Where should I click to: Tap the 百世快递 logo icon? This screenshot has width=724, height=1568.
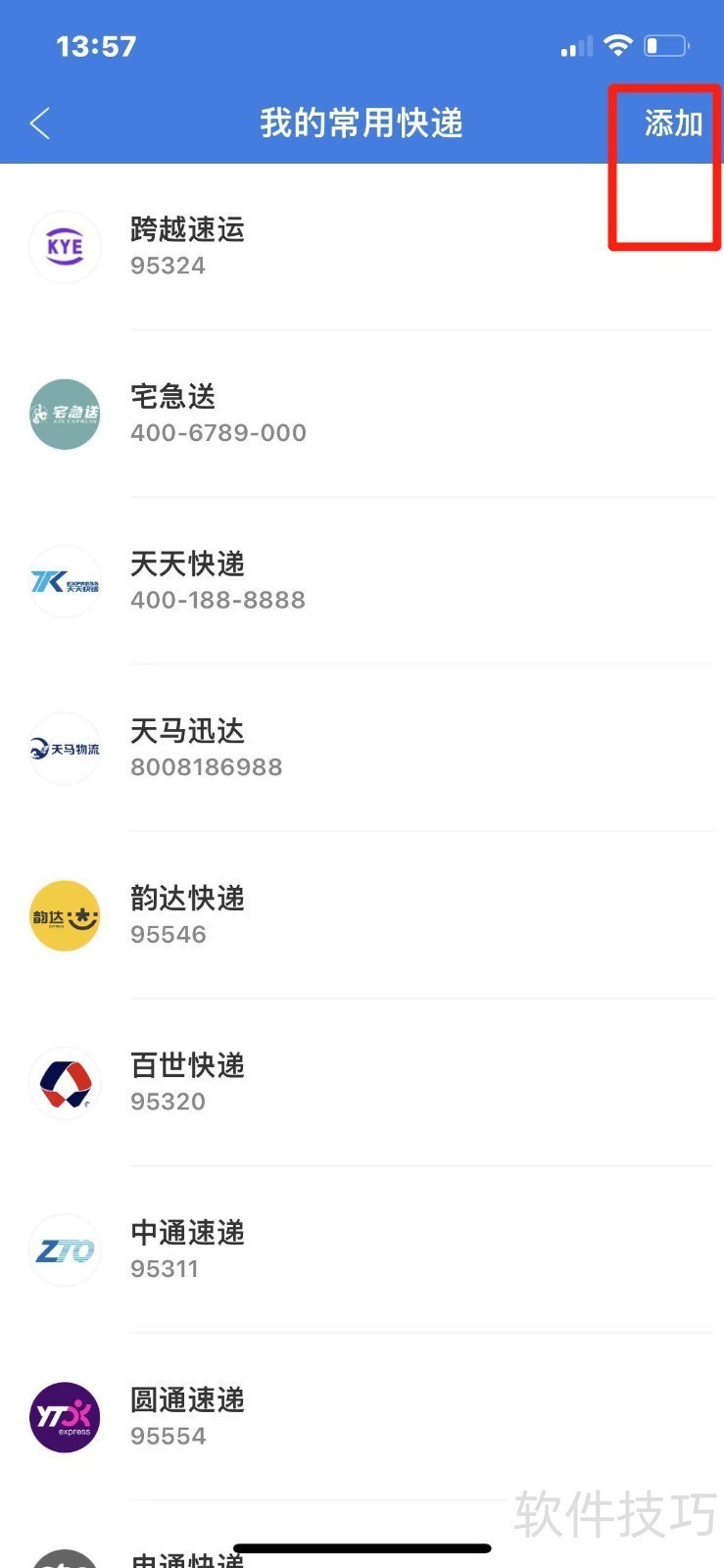65,1083
